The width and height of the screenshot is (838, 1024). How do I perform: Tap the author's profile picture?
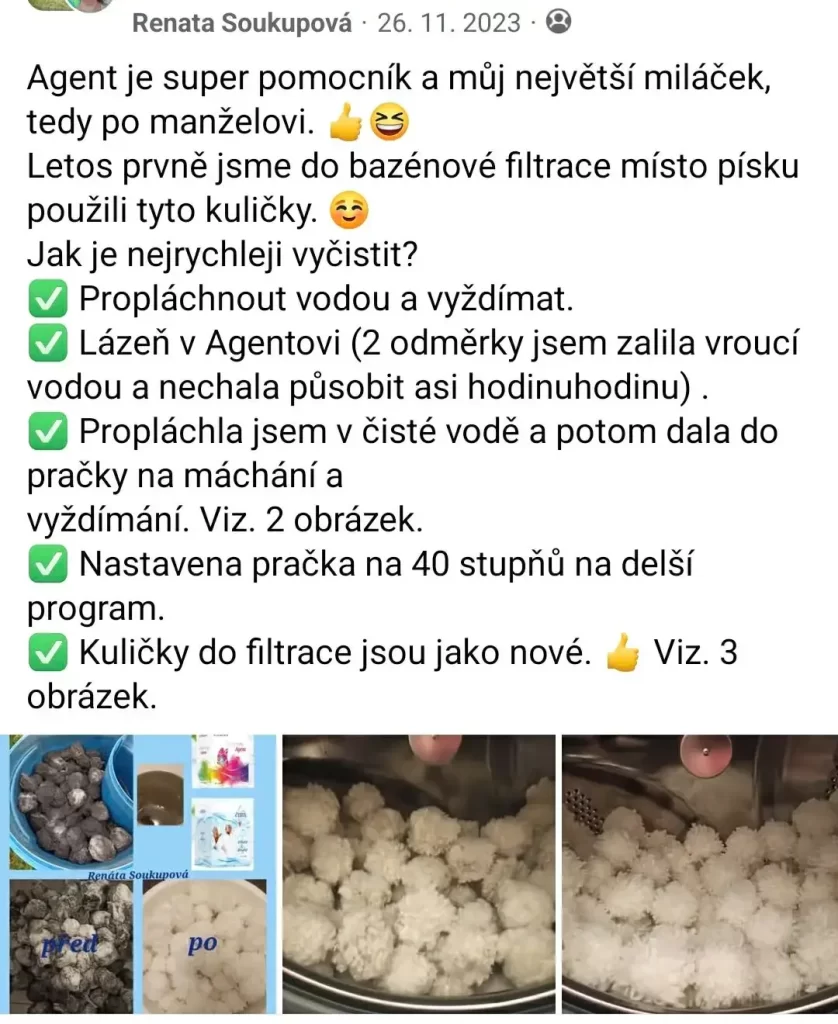(70, 5)
